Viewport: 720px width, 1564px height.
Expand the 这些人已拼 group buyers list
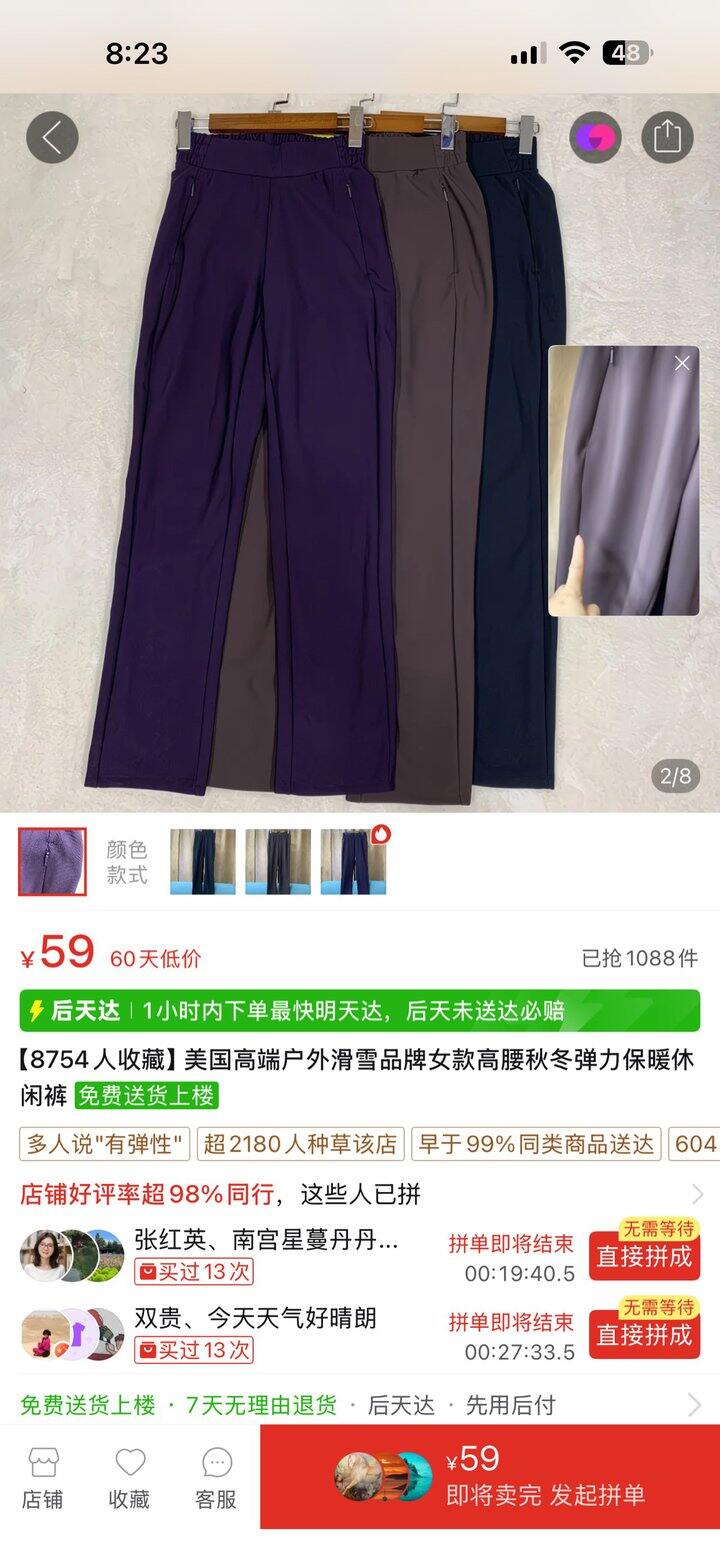tap(696, 1194)
